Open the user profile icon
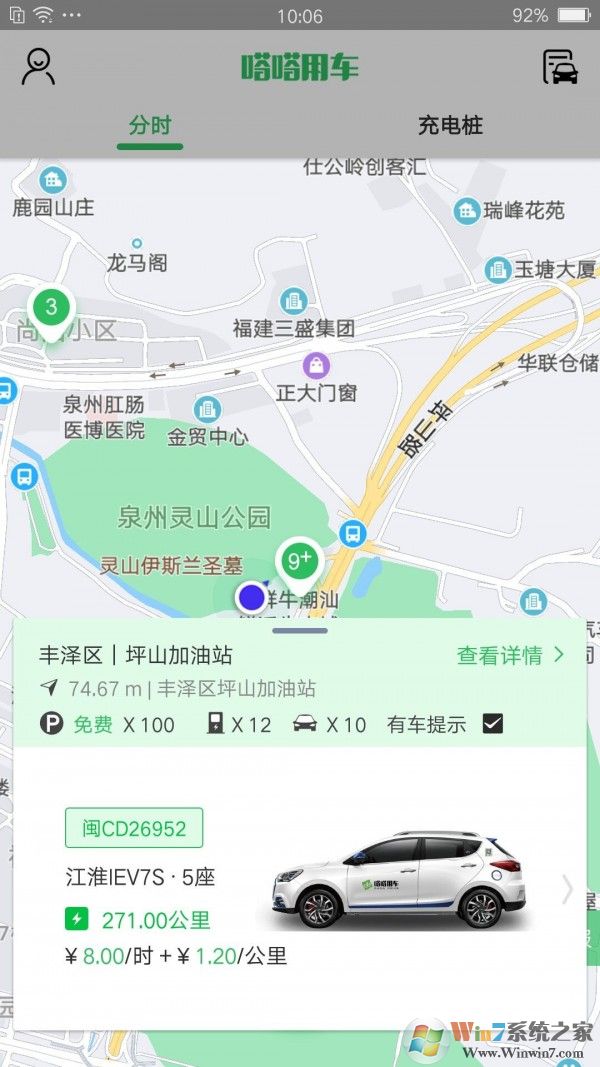600x1067 pixels. [38, 66]
